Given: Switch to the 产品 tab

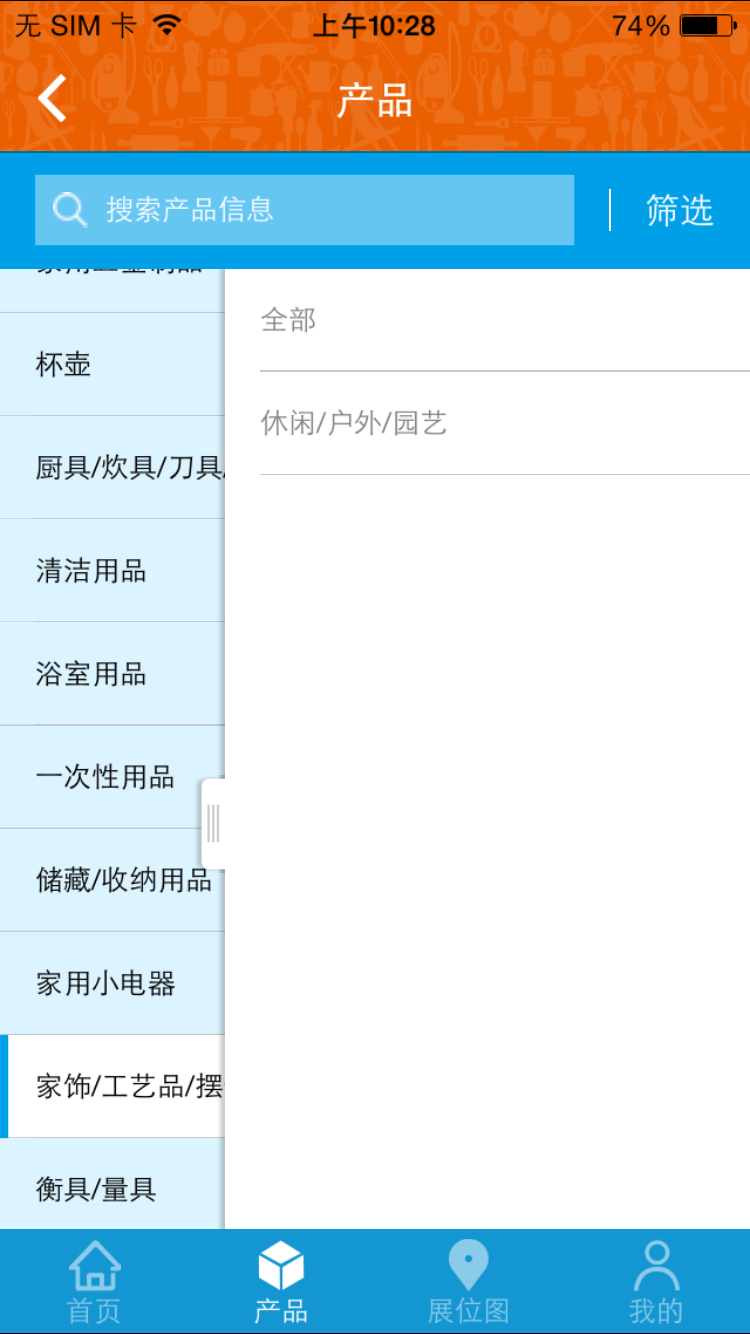Looking at the screenshot, I should click(x=281, y=1282).
